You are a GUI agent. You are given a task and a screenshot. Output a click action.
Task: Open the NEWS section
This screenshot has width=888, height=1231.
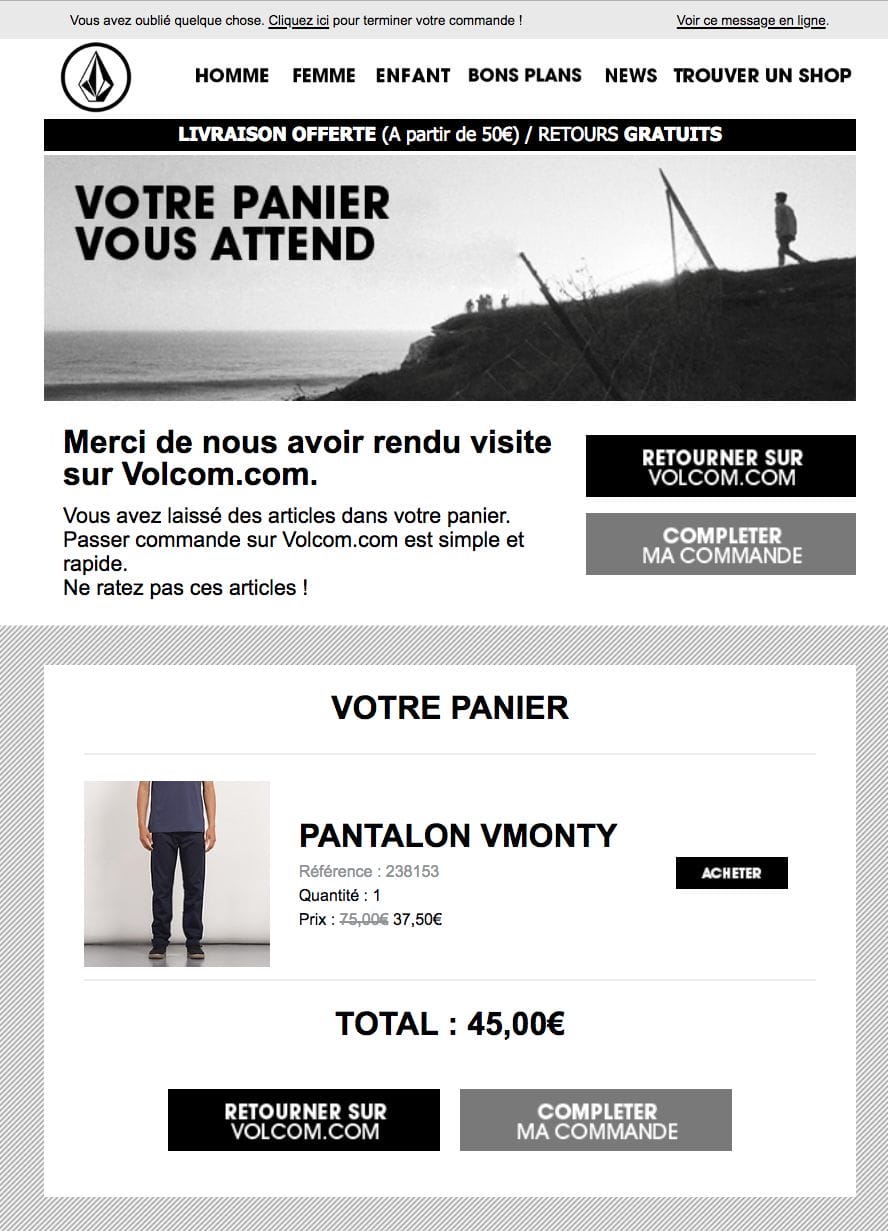[629, 75]
